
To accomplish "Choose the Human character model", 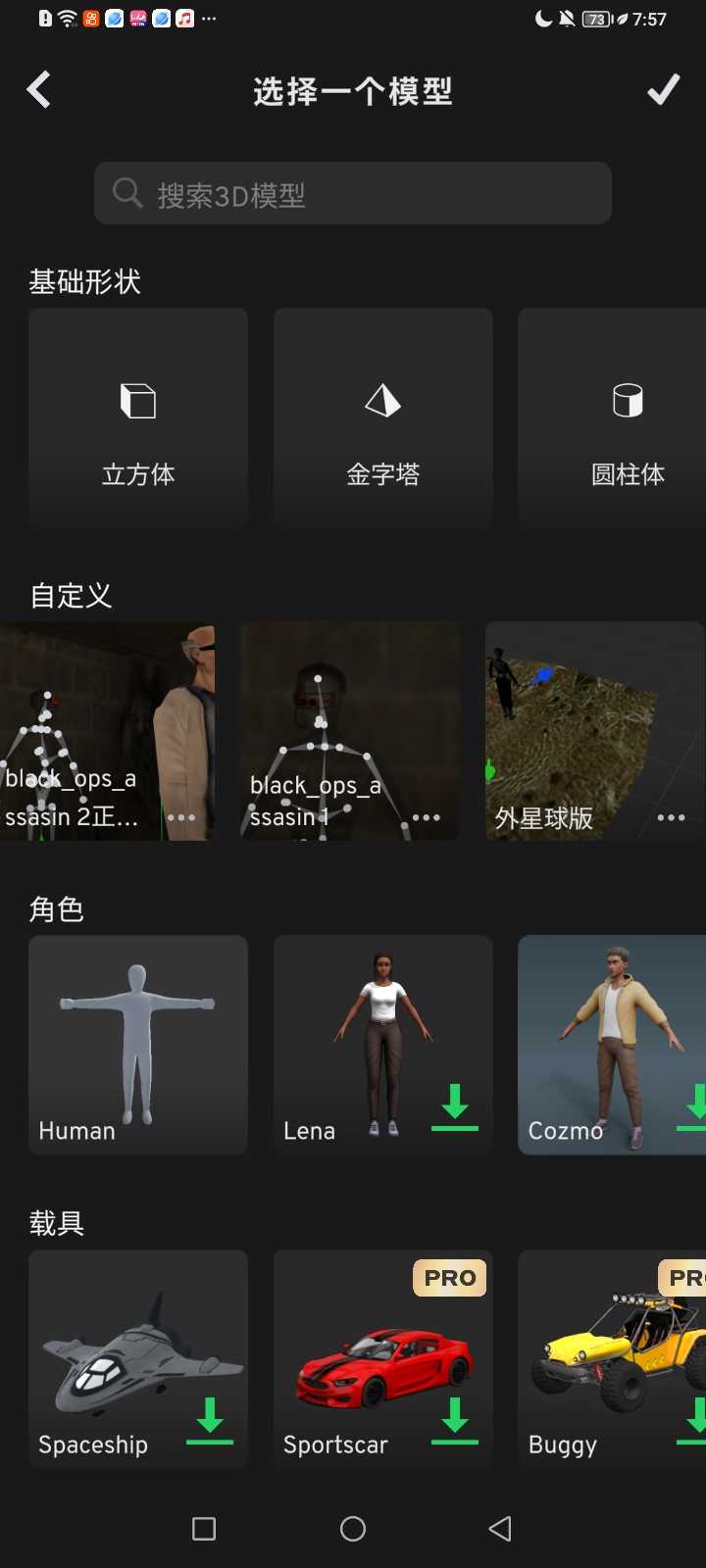I will point(138,1044).
